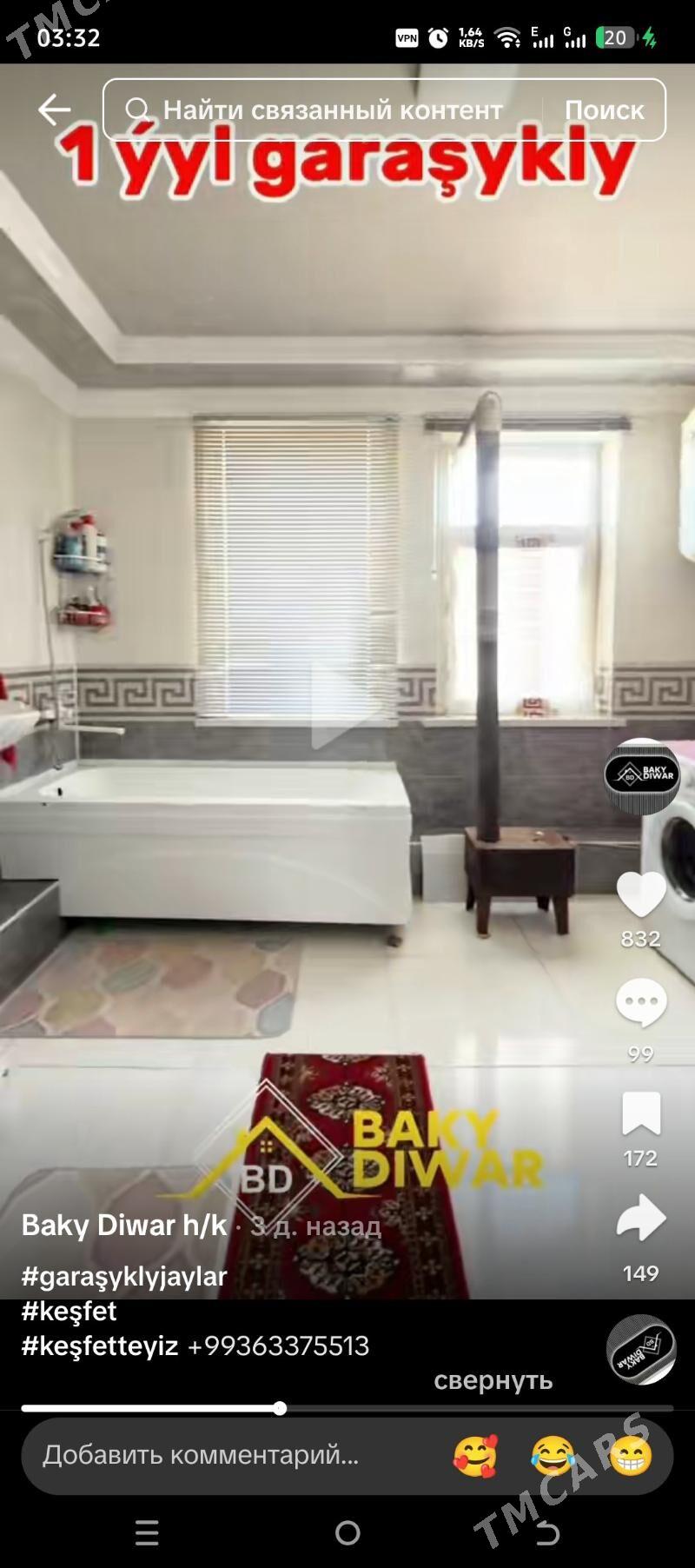The width and height of the screenshot is (695, 1568).
Task: Insert the laughing-tears emoji into comment
Action: pos(553,1456)
